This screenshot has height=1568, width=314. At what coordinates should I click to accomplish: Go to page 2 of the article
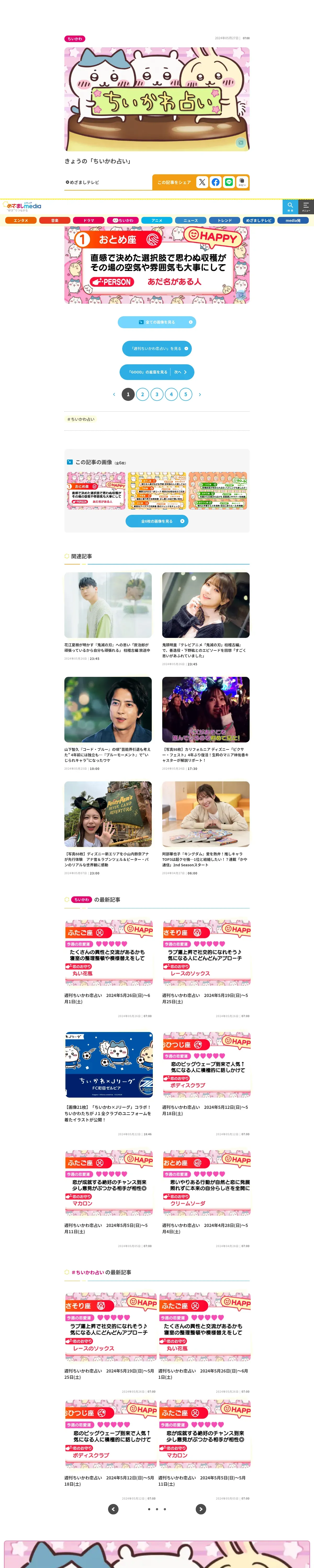[143, 394]
